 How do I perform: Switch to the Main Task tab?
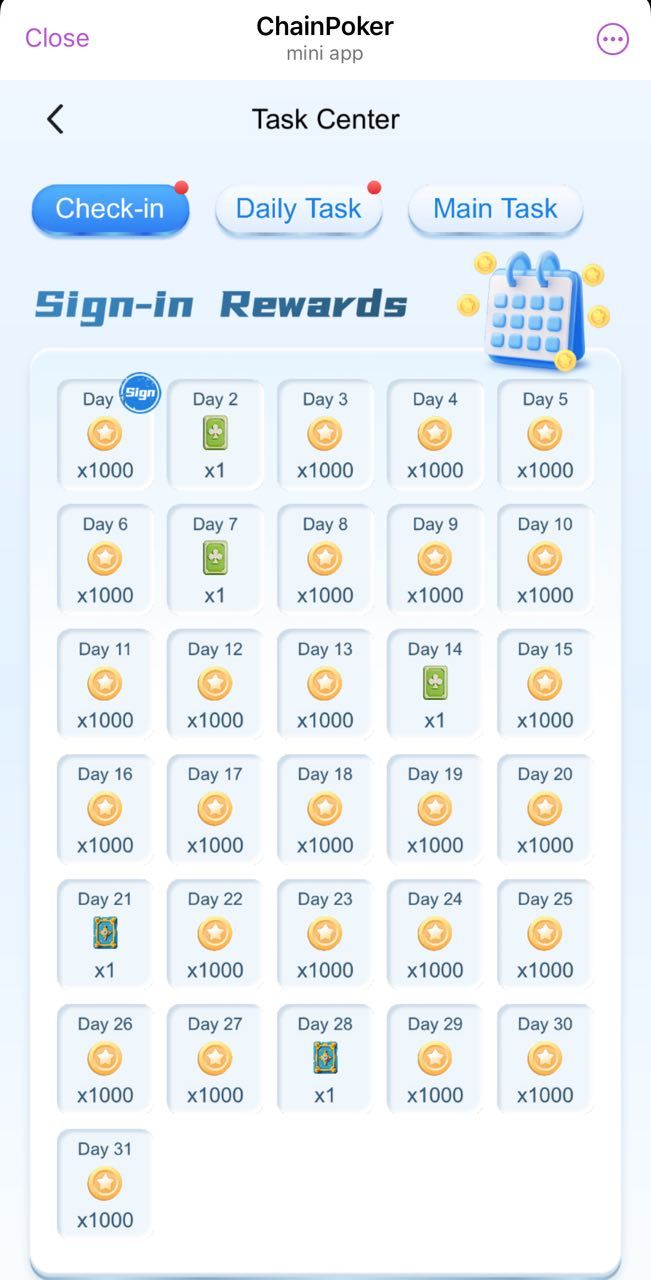(495, 209)
